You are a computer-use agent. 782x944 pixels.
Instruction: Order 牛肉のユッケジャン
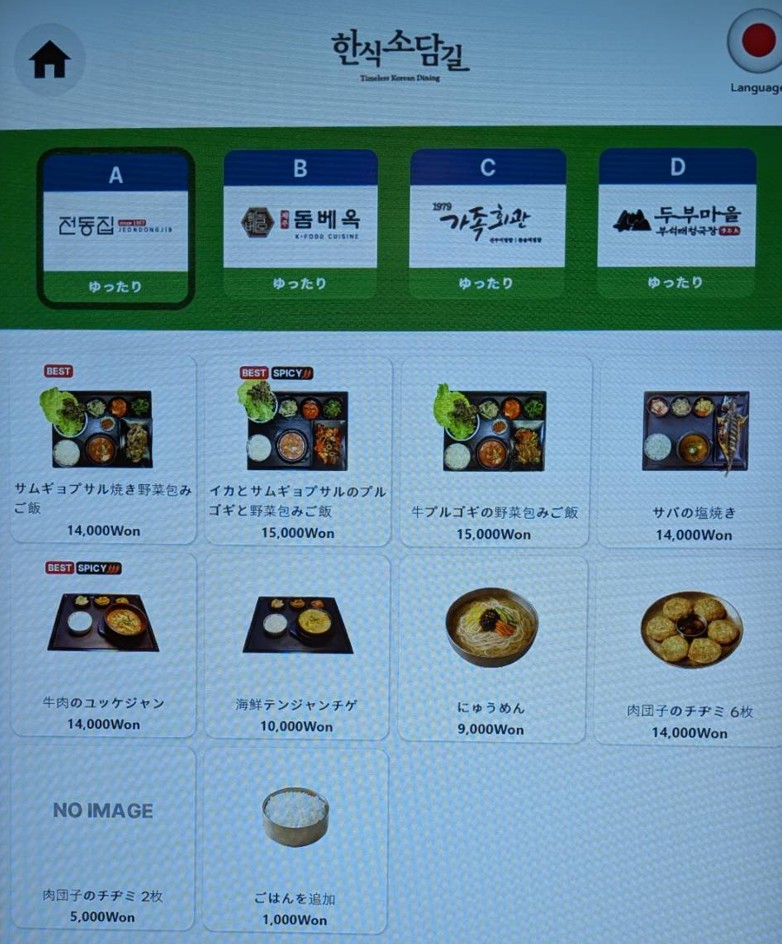103,647
